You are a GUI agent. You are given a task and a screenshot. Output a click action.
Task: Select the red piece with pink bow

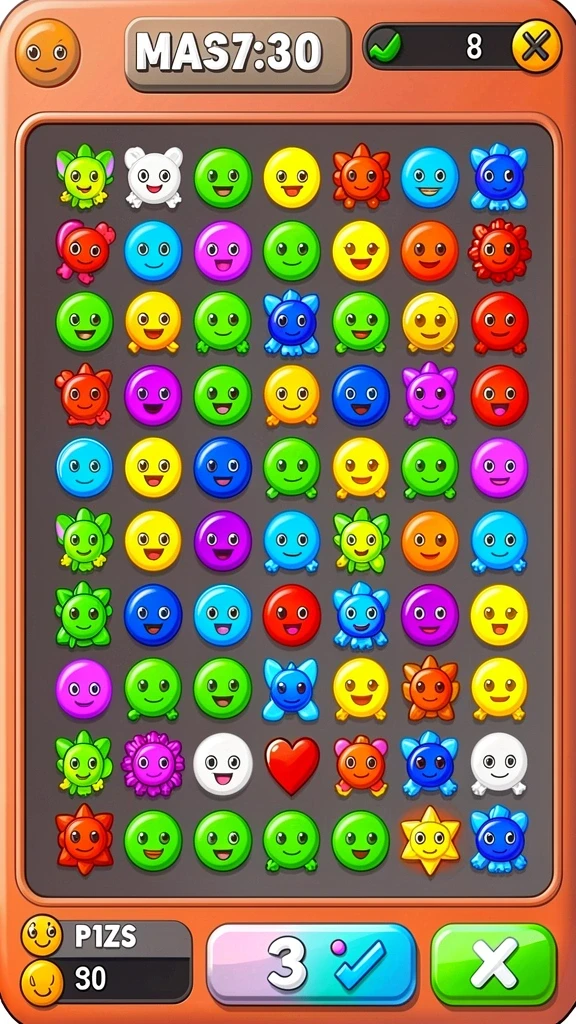click(x=85, y=251)
